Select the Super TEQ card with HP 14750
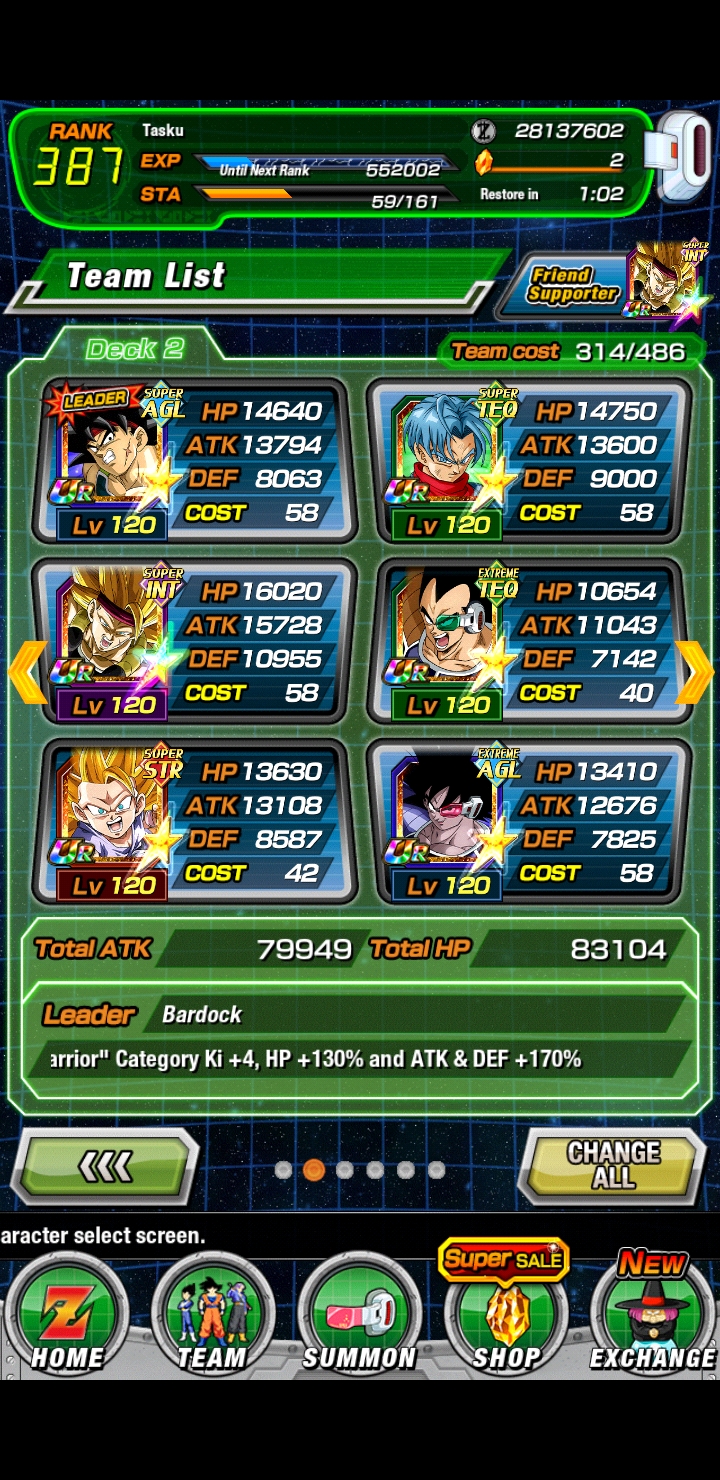 (x=527, y=462)
